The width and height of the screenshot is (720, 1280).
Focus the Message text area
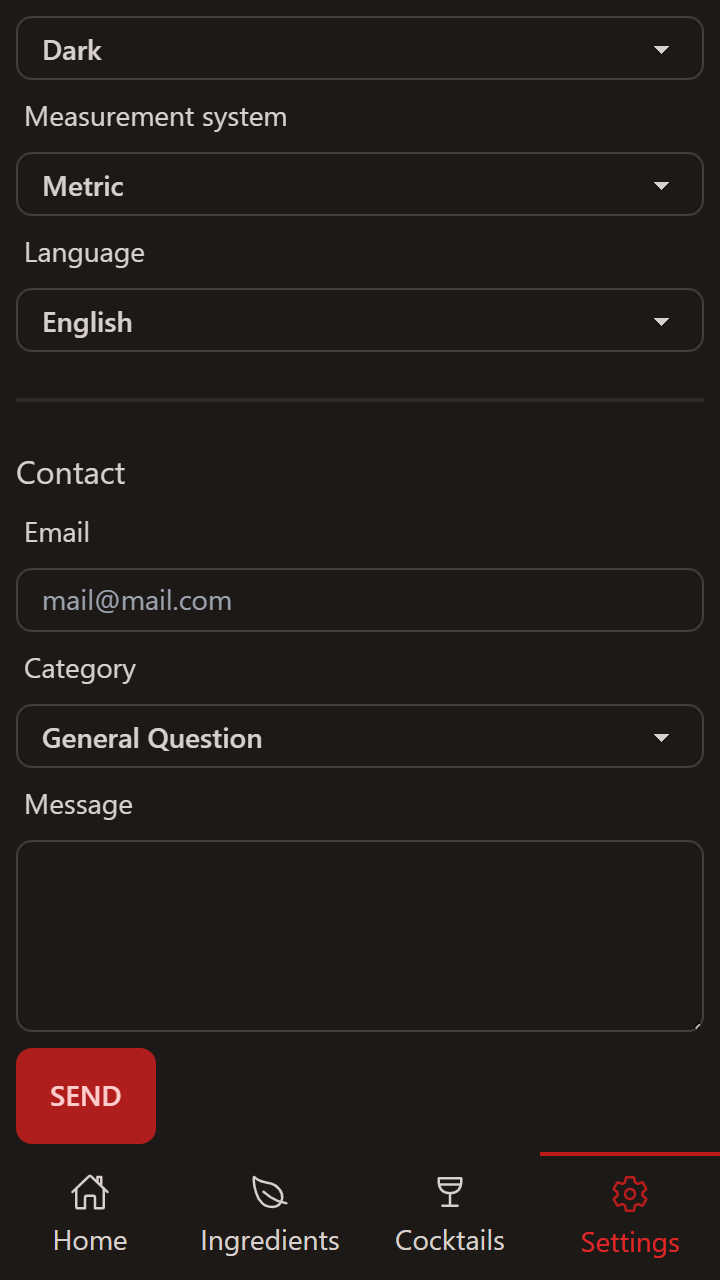coord(360,936)
